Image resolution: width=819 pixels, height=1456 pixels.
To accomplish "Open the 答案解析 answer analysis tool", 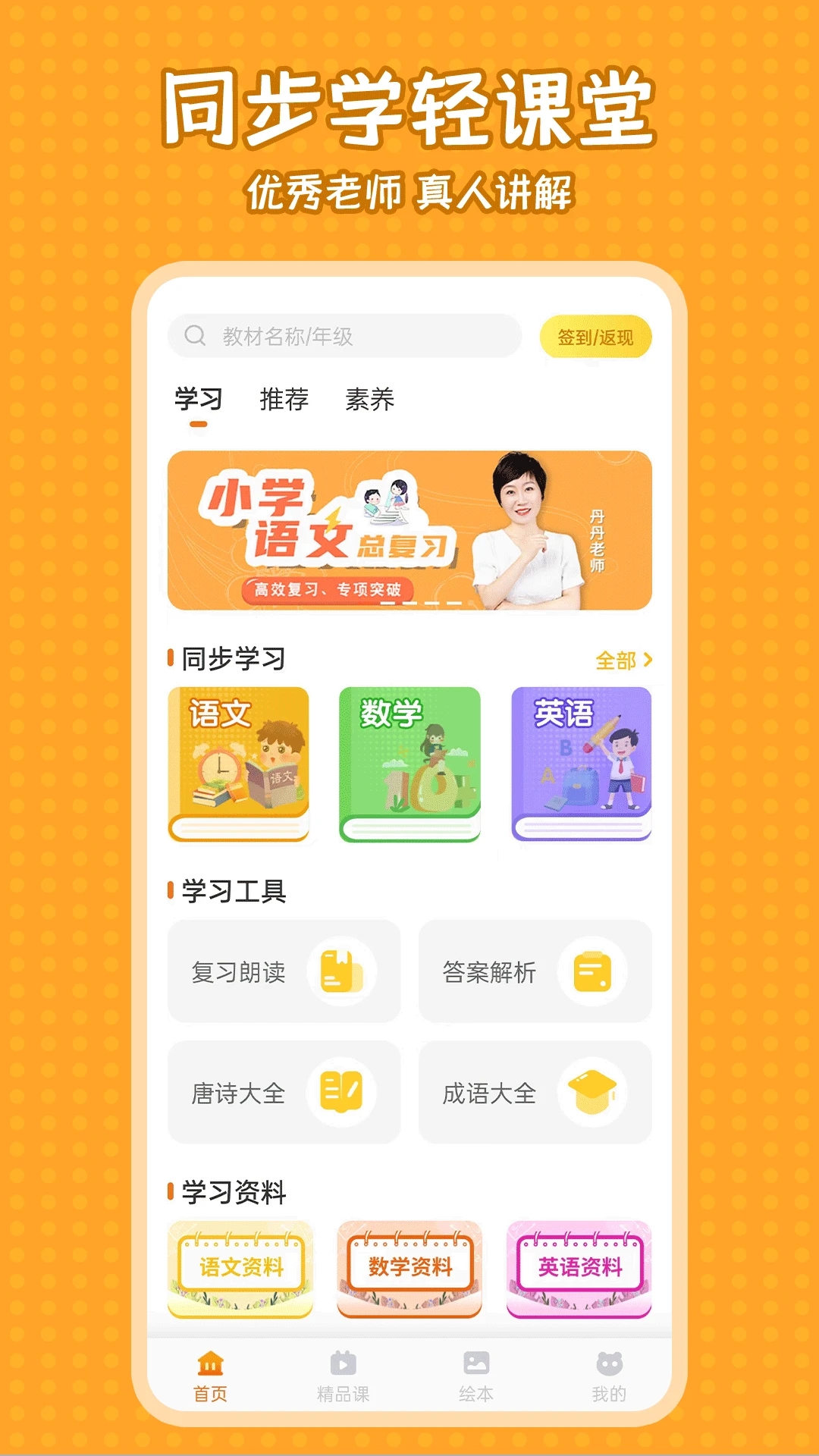I will pos(536,973).
